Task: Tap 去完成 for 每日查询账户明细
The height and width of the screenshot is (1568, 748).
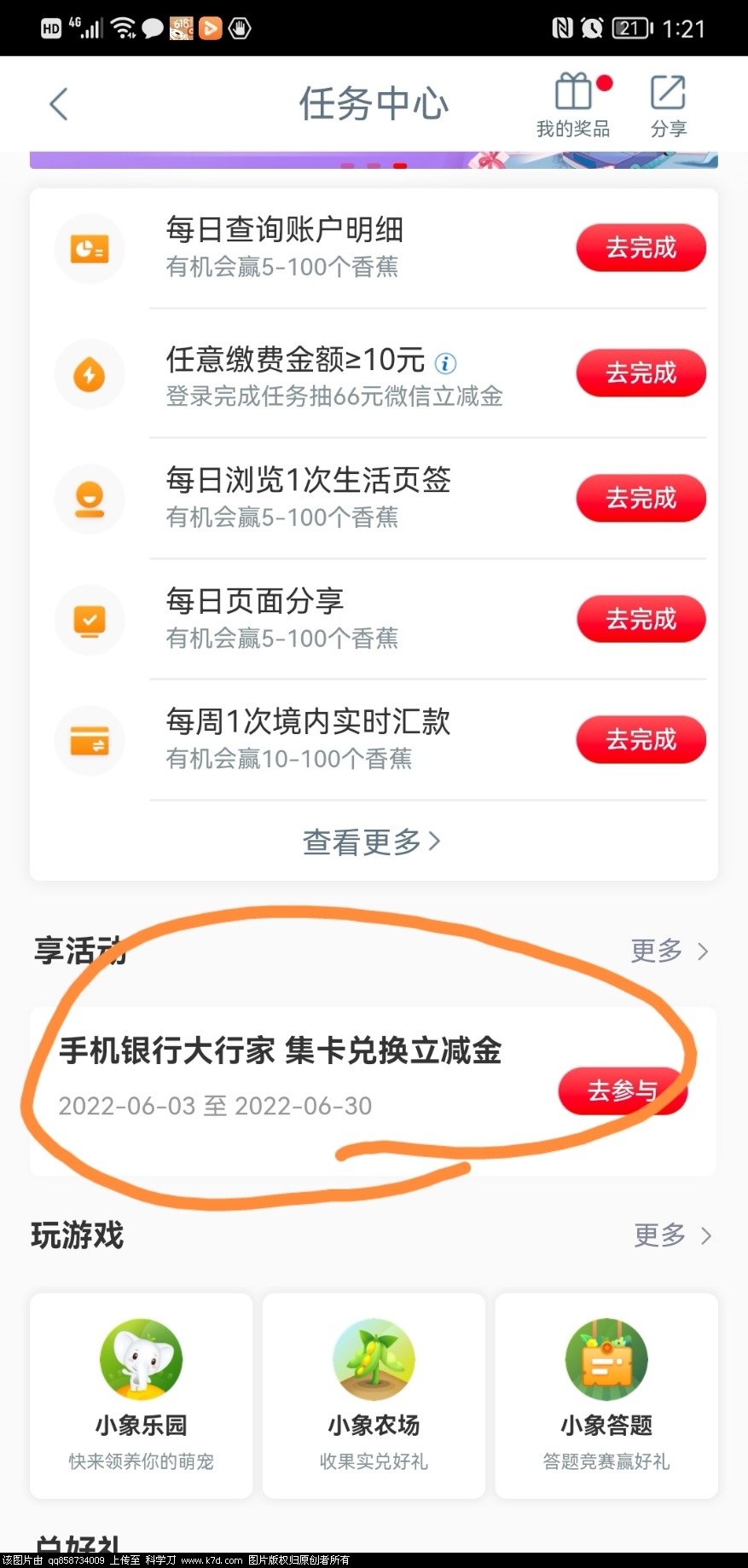Action: [641, 248]
